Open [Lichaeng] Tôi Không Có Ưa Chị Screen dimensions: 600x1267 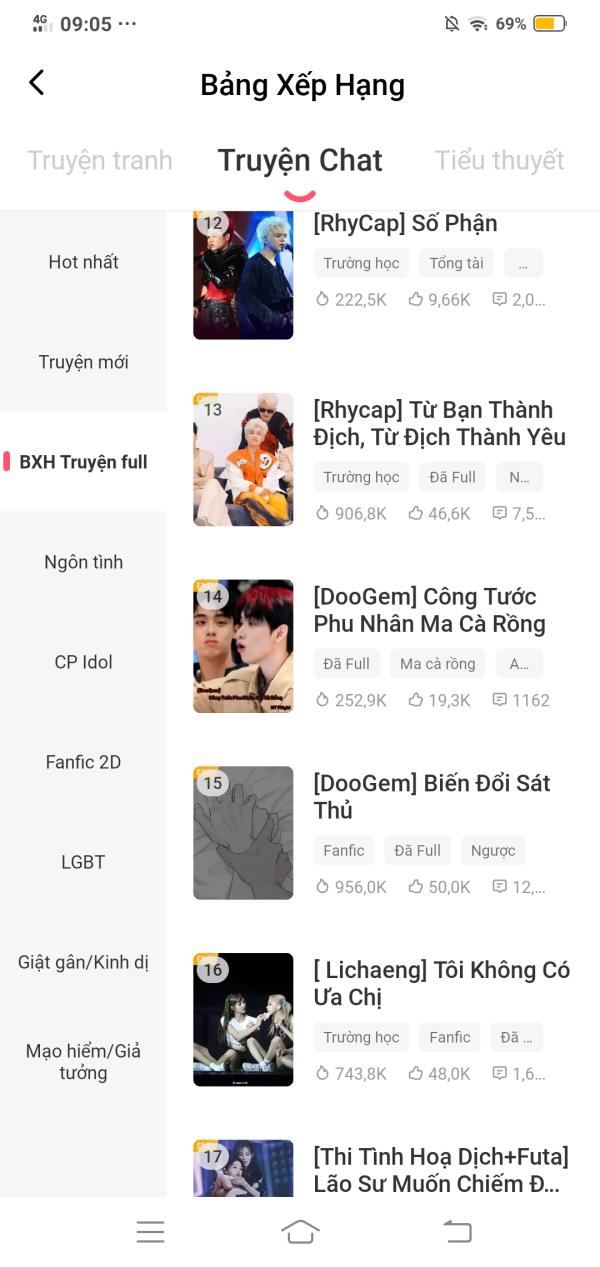(x=441, y=983)
